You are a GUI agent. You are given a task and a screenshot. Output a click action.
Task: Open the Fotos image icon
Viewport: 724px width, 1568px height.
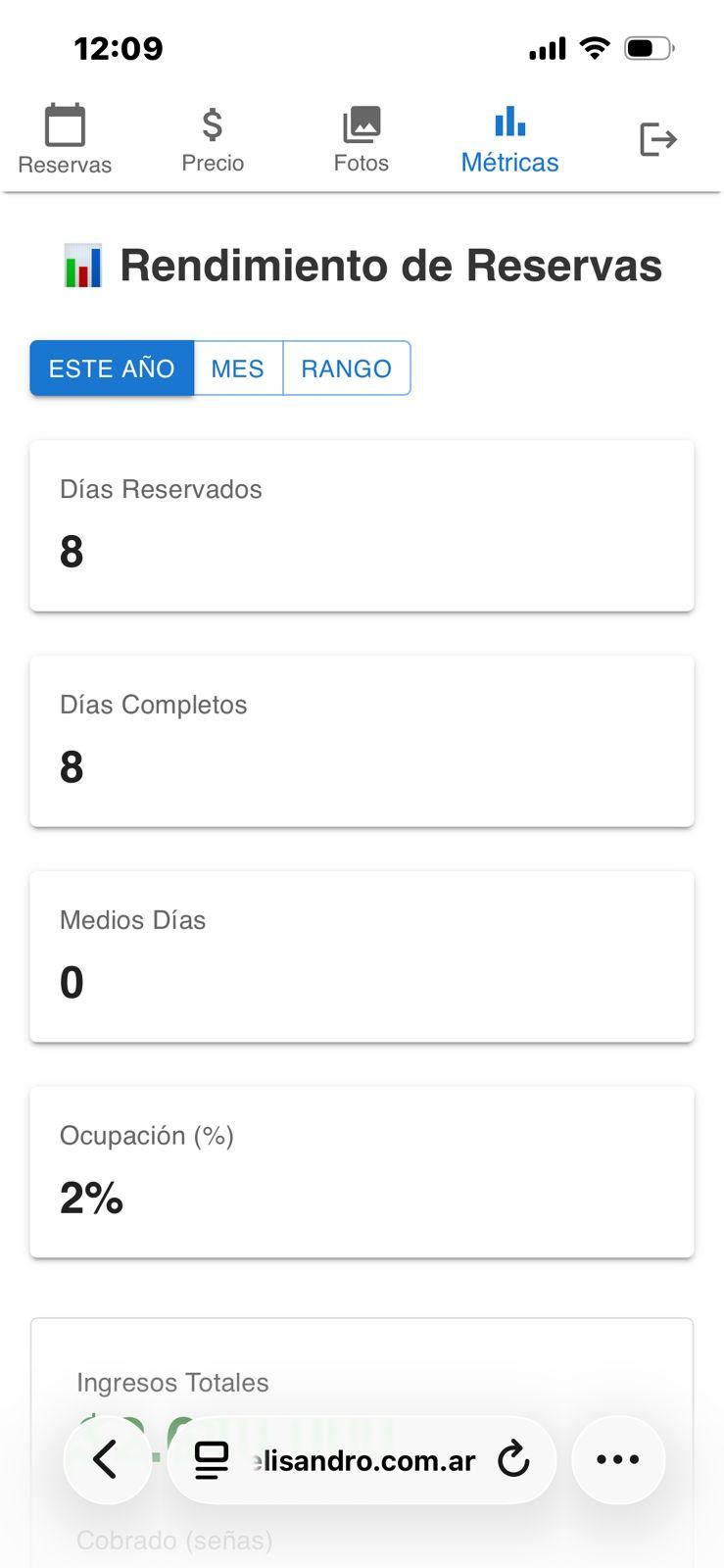coord(362,124)
